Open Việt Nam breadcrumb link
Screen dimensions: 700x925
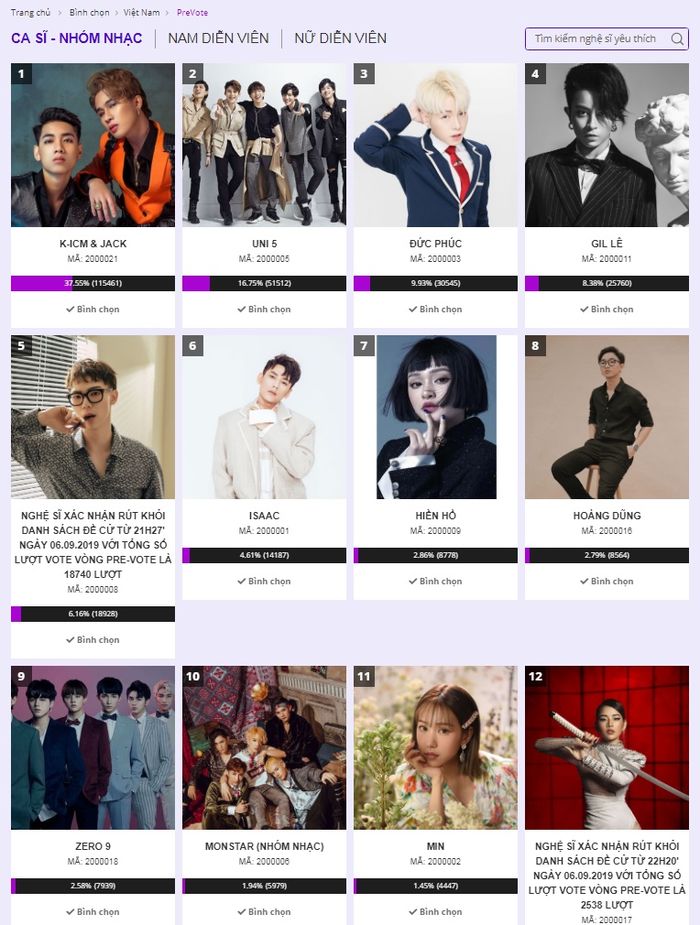(142, 12)
